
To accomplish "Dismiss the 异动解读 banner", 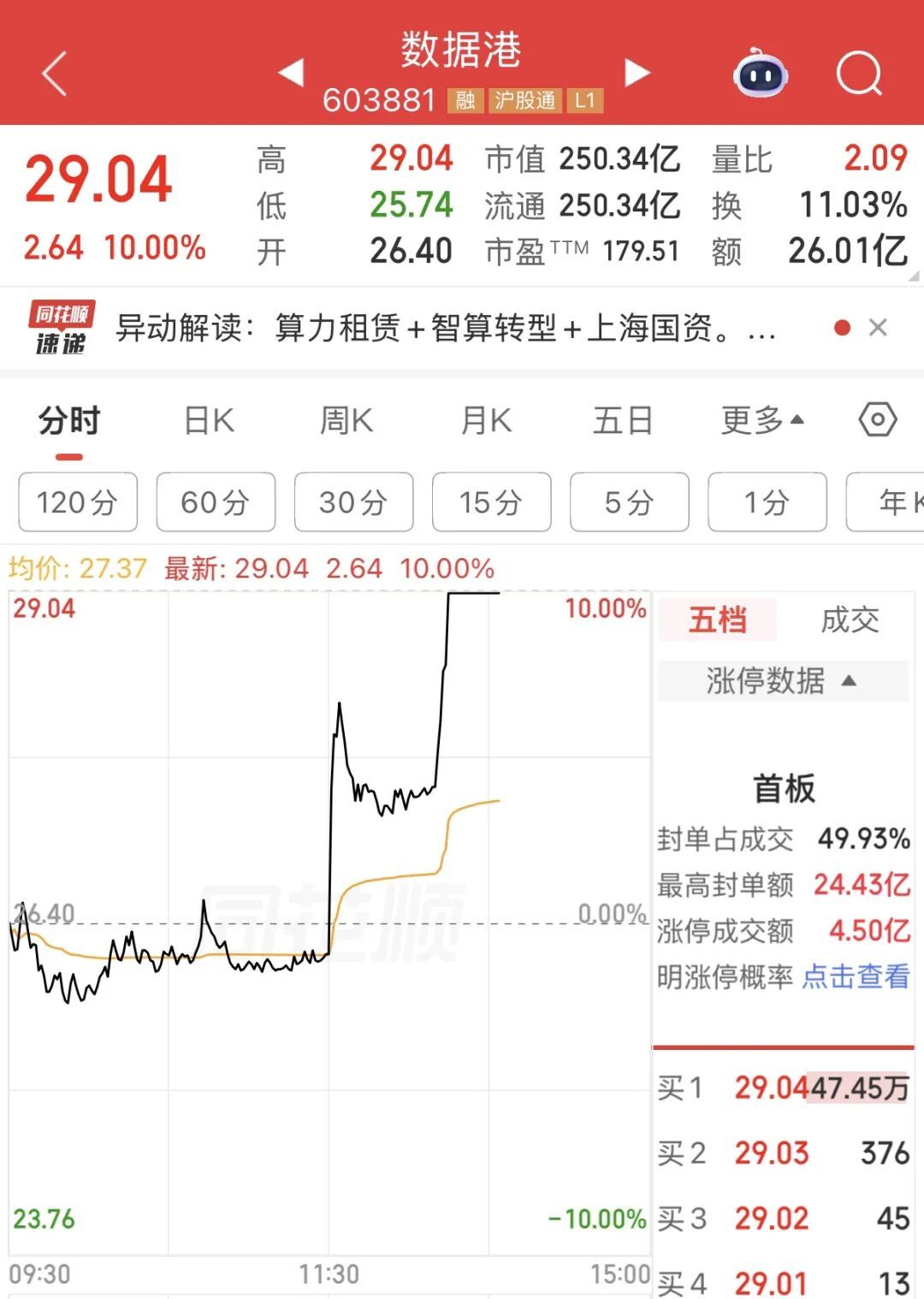I will 878,328.
